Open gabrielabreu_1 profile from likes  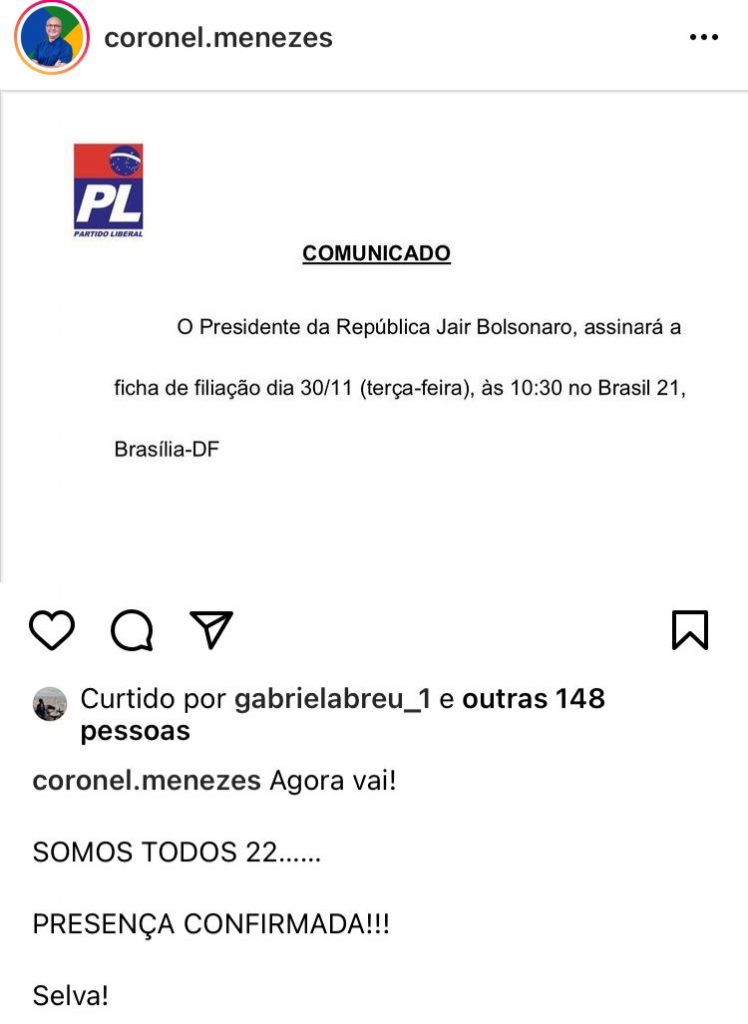(332, 698)
